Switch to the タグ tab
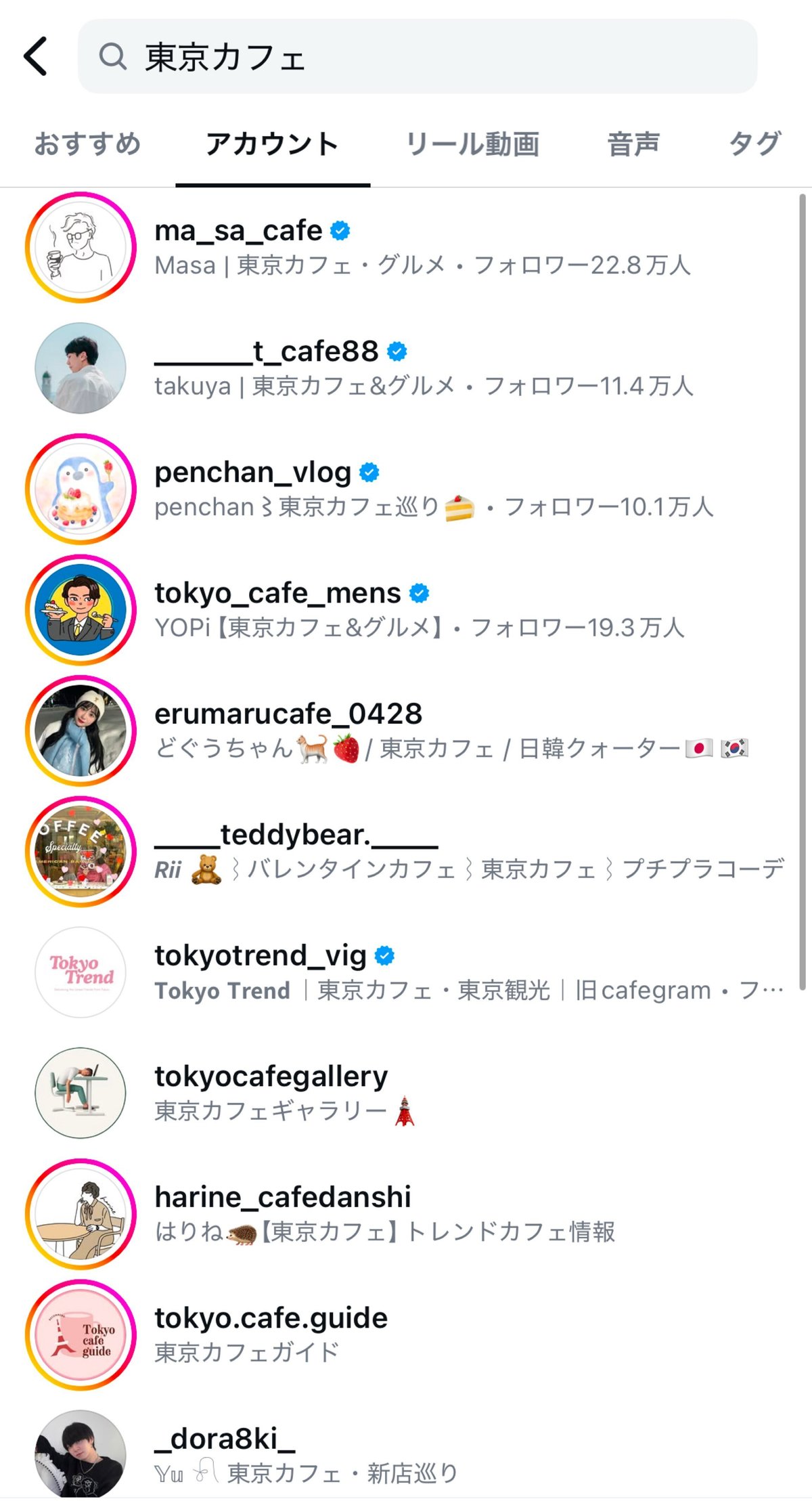Screen dimensions: 812x1501 click(754, 144)
